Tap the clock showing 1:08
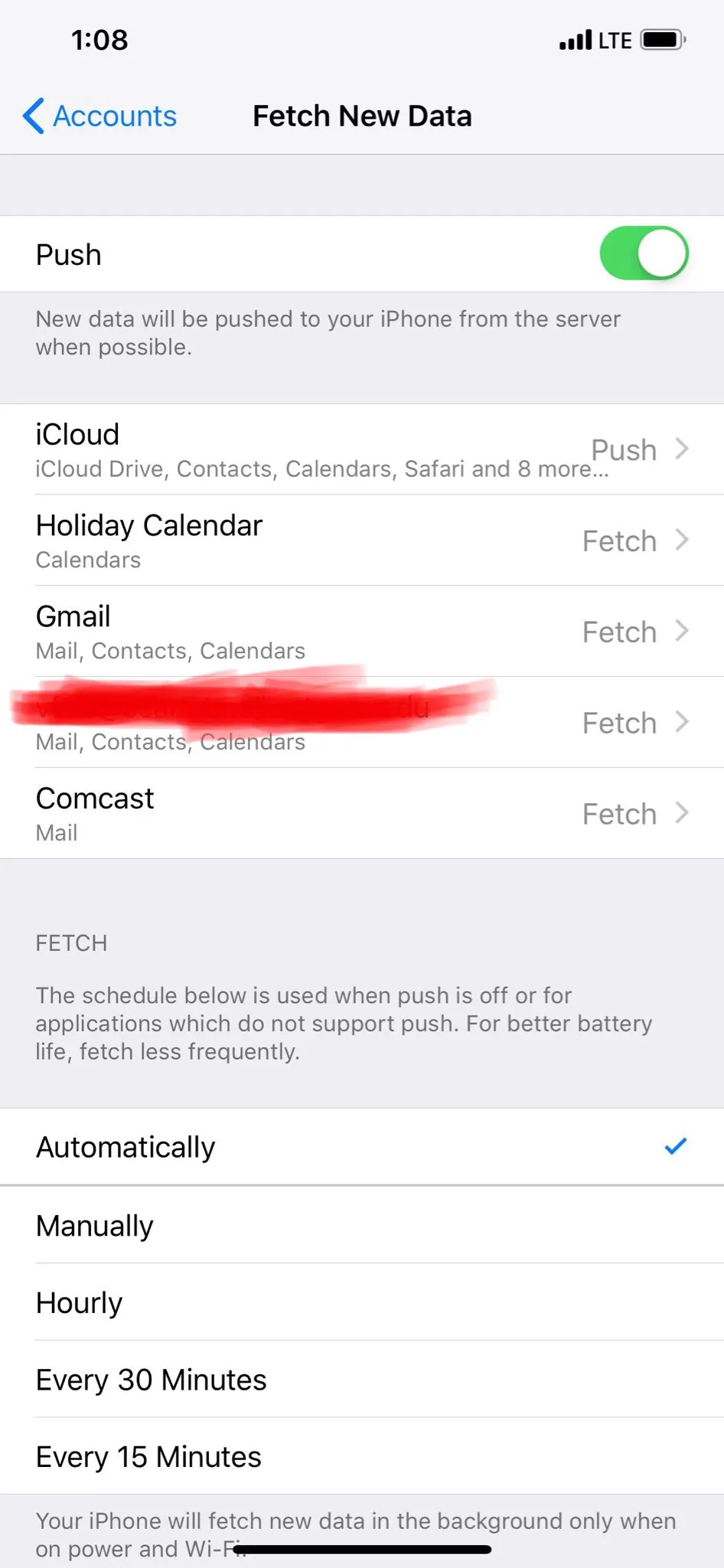This screenshot has height=1568, width=724. (99, 39)
